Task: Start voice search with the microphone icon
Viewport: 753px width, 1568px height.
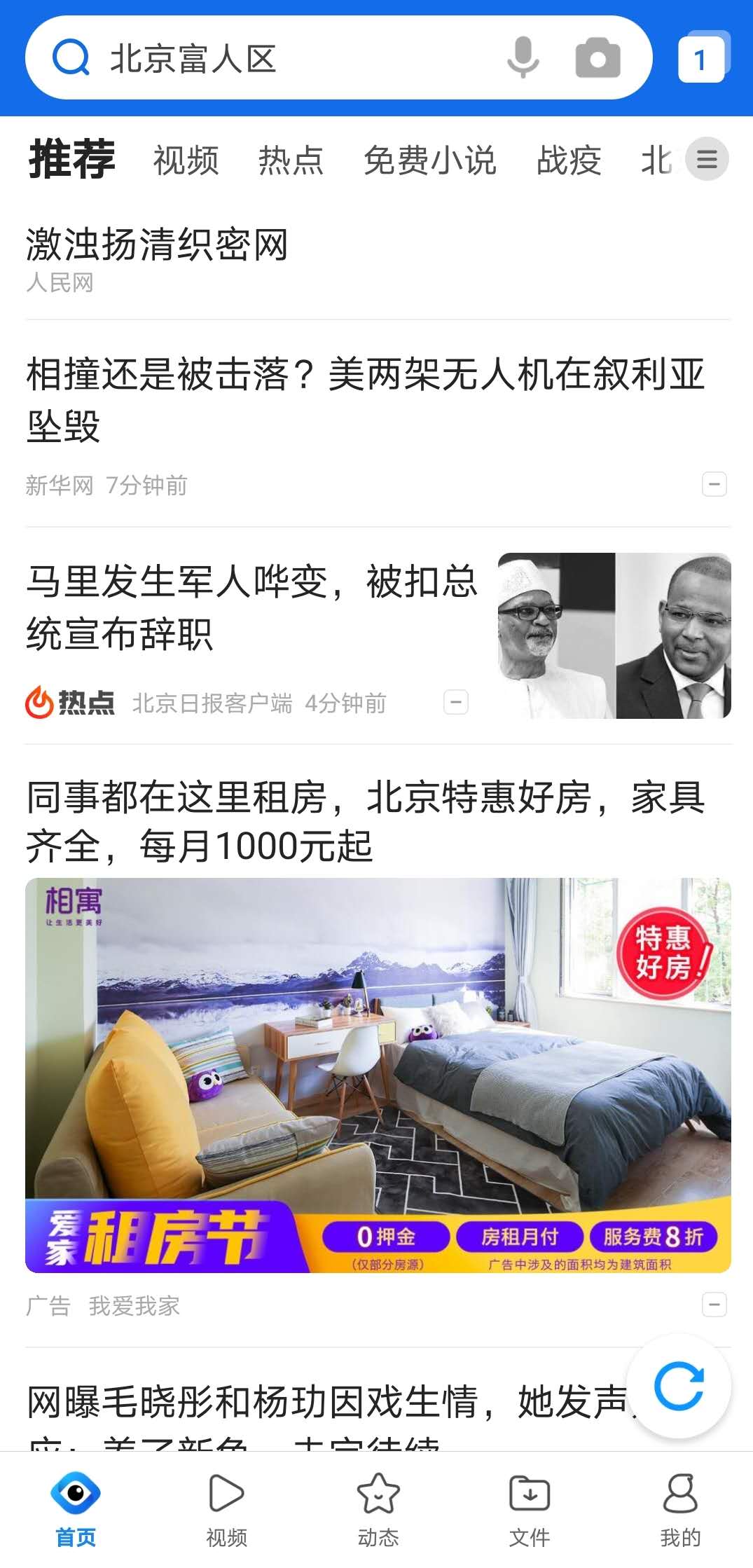Action: (523, 58)
